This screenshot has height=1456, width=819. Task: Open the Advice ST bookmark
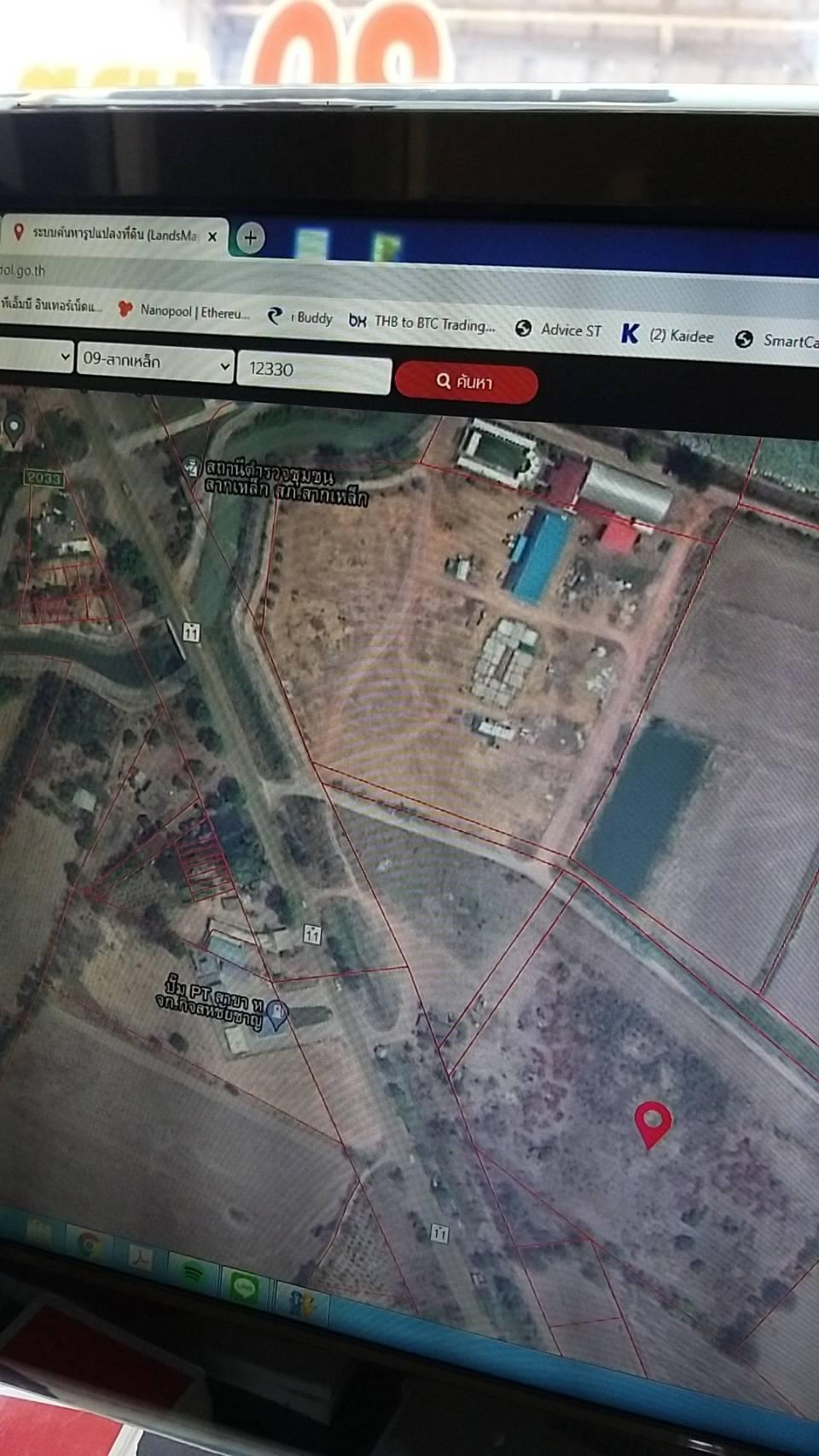[559, 329]
